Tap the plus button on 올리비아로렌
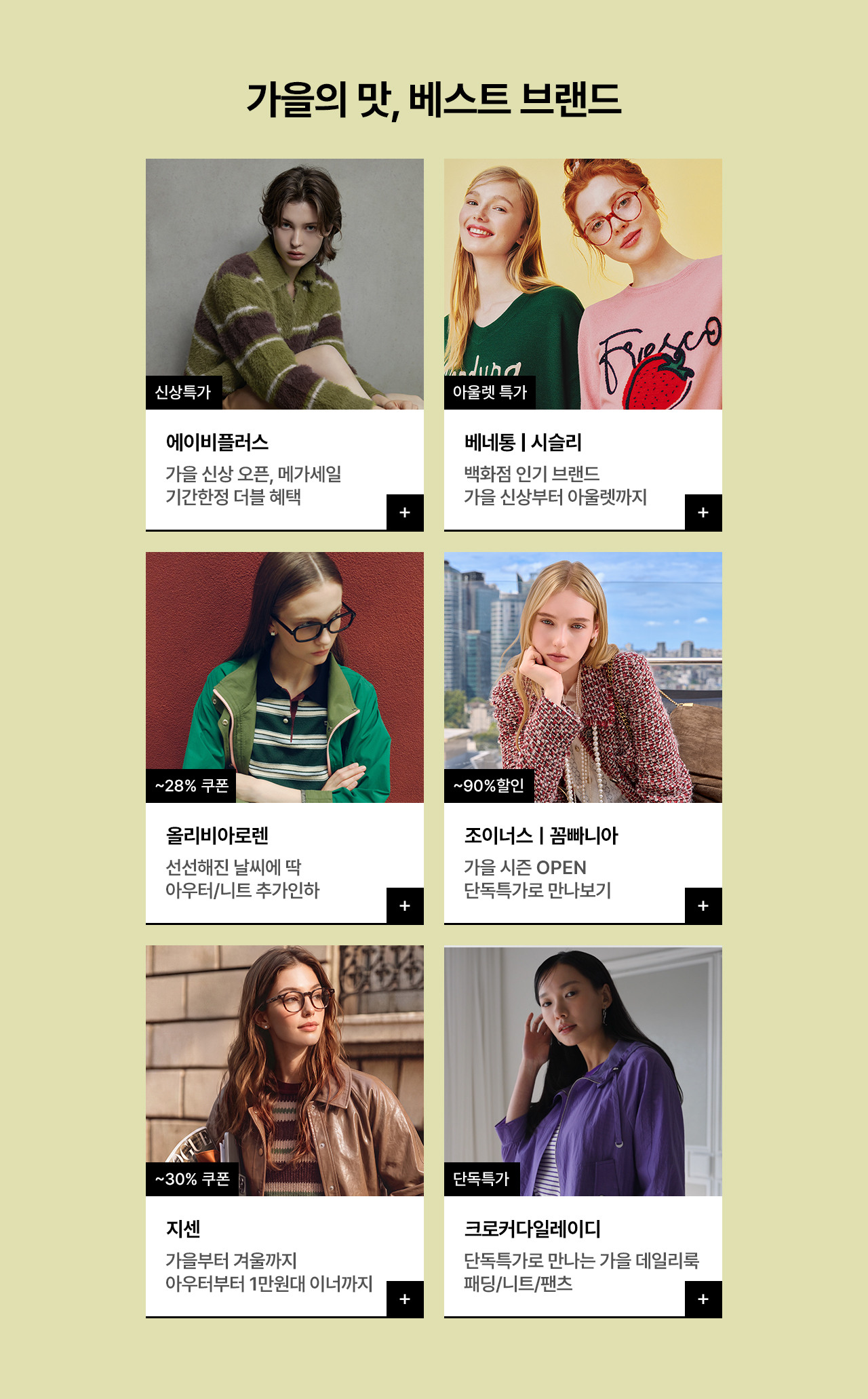Screen dimensions: 868x1399 pyautogui.click(x=405, y=906)
